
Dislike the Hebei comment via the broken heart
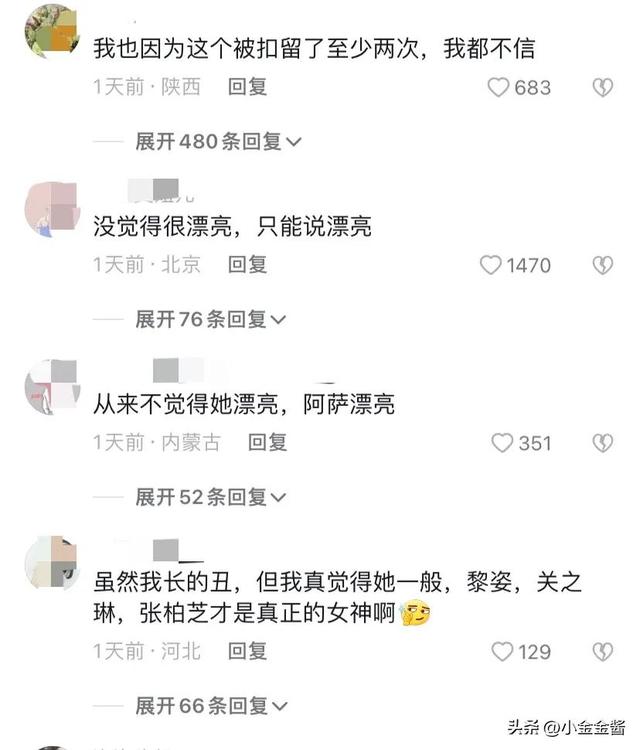(602, 652)
